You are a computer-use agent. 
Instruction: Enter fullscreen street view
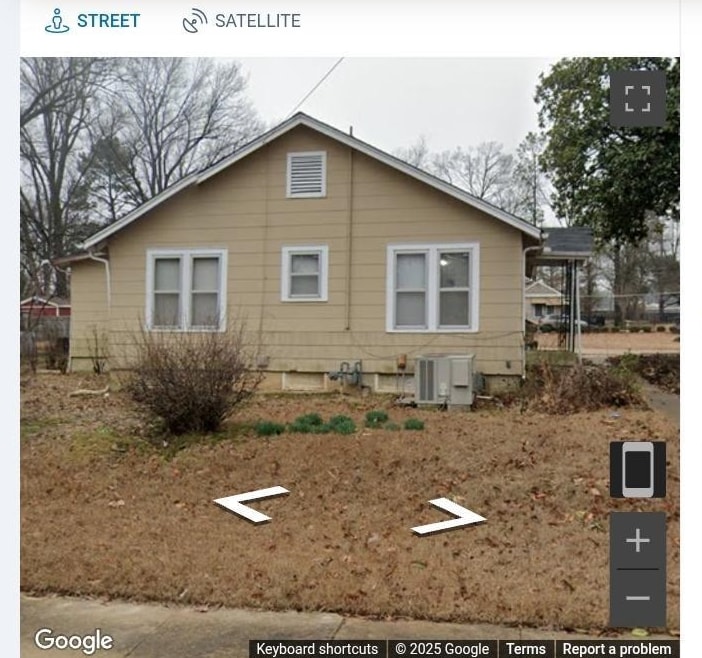pyautogui.click(x=637, y=98)
